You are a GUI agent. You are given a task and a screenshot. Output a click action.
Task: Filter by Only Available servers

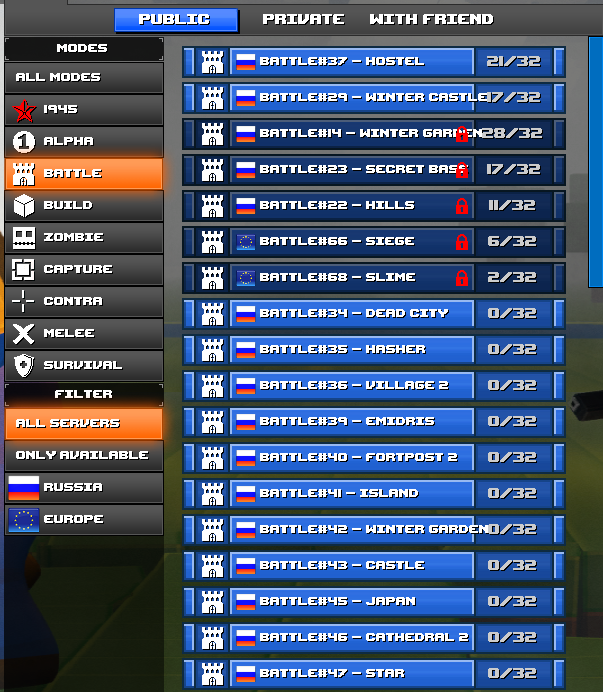(83, 455)
